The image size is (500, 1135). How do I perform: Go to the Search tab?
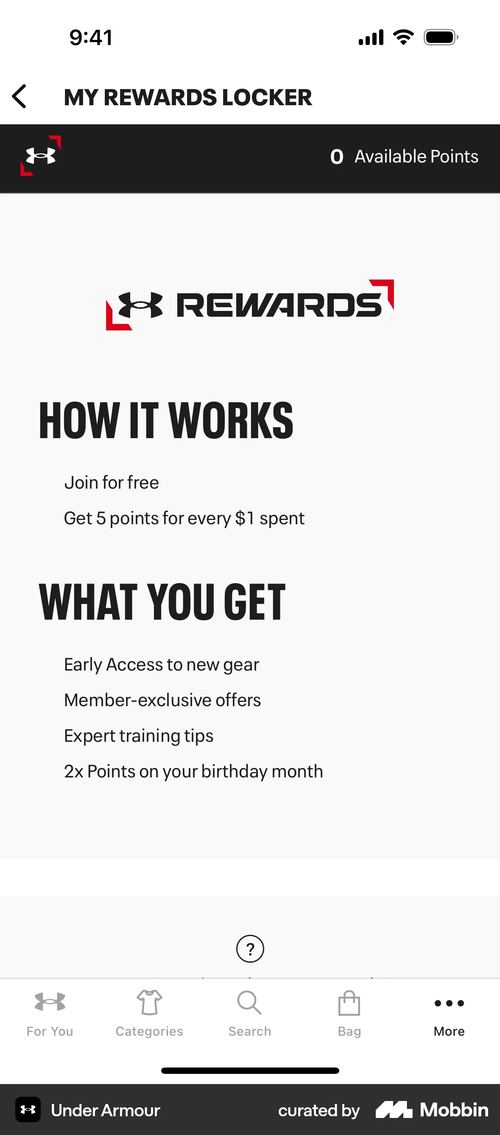[x=250, y=1014]
